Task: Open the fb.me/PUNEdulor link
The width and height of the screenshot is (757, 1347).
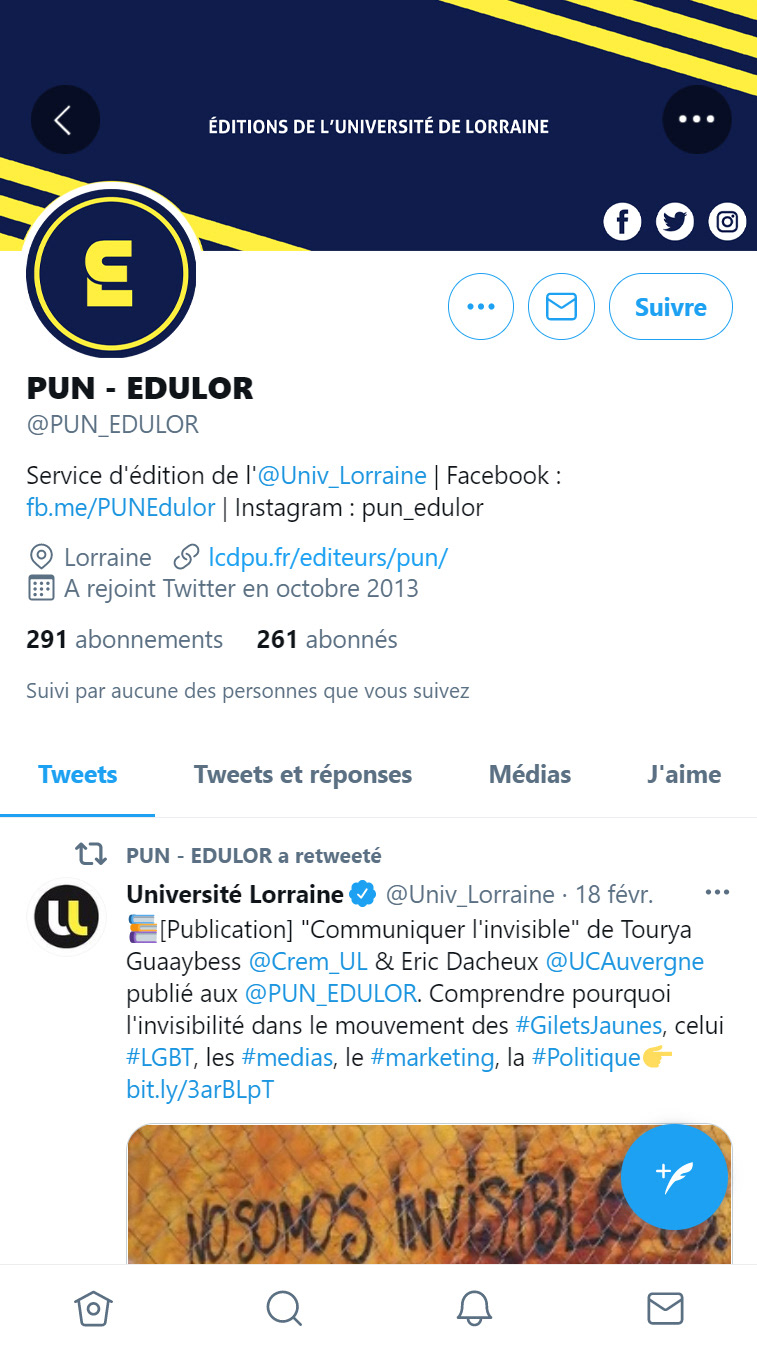Action: 120,507
